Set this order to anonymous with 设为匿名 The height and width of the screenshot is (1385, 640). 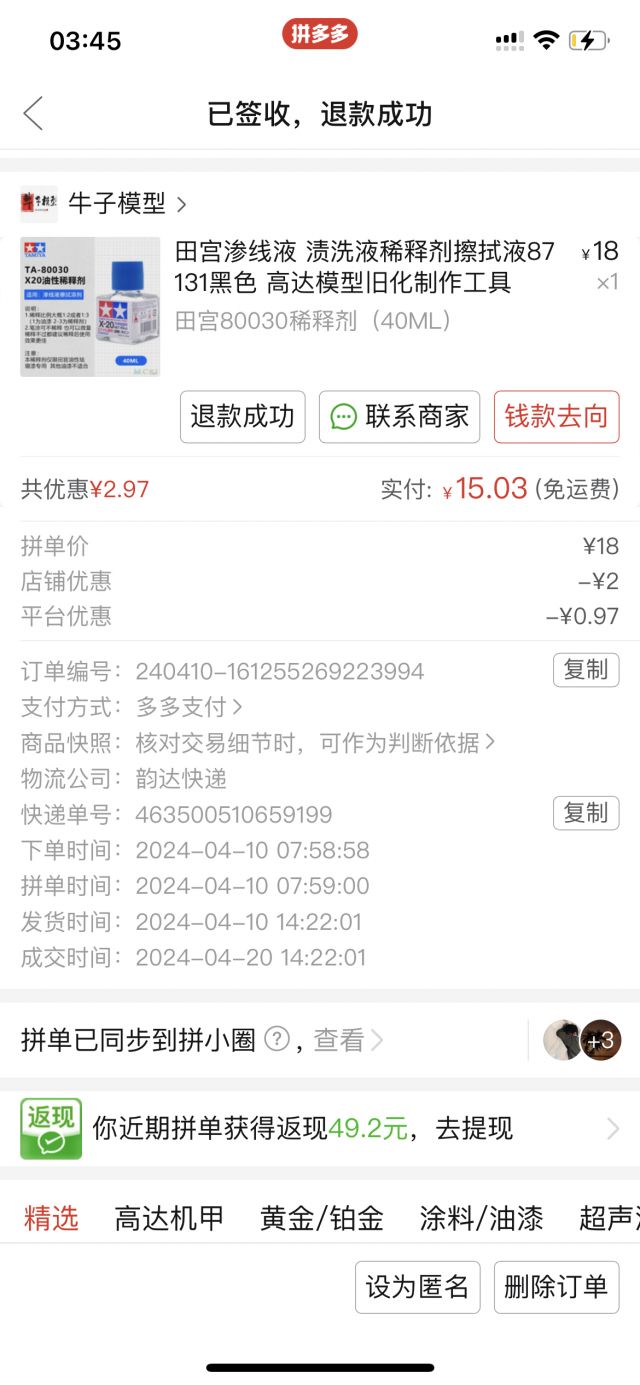tap(417, 1287)
